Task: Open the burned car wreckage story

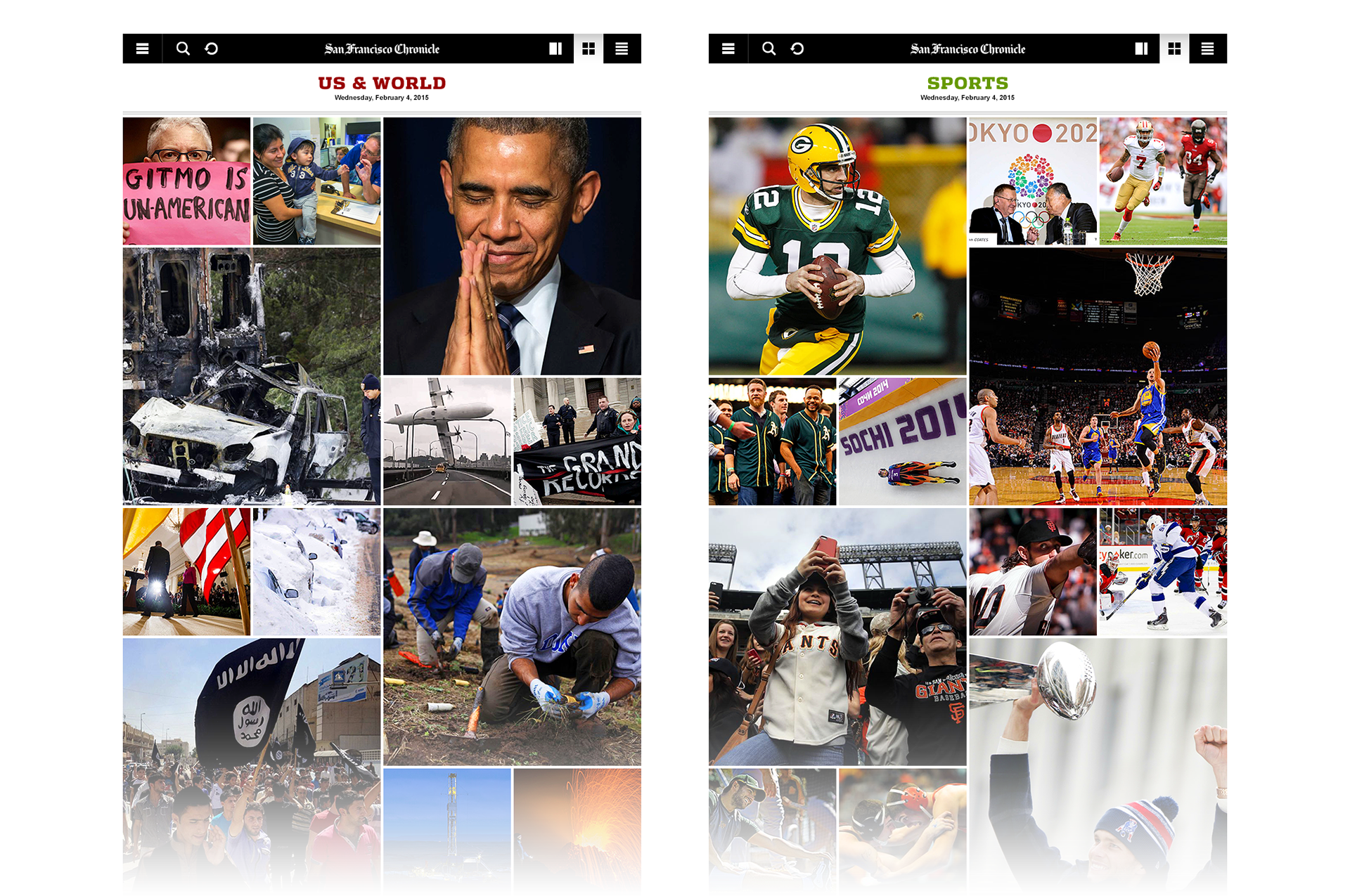Action: pyautogui.click(x=251, y=376)
